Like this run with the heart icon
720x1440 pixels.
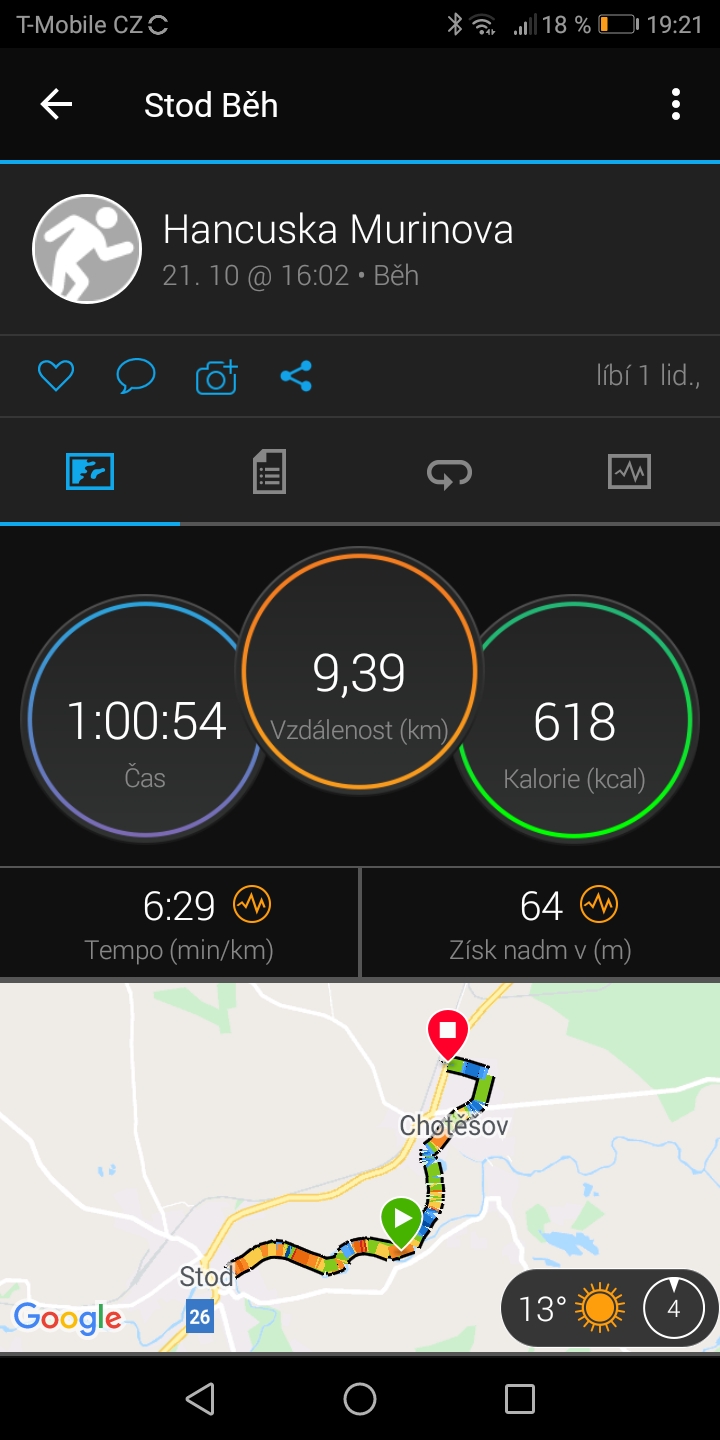pyautogui.click(x=56, y=376)
